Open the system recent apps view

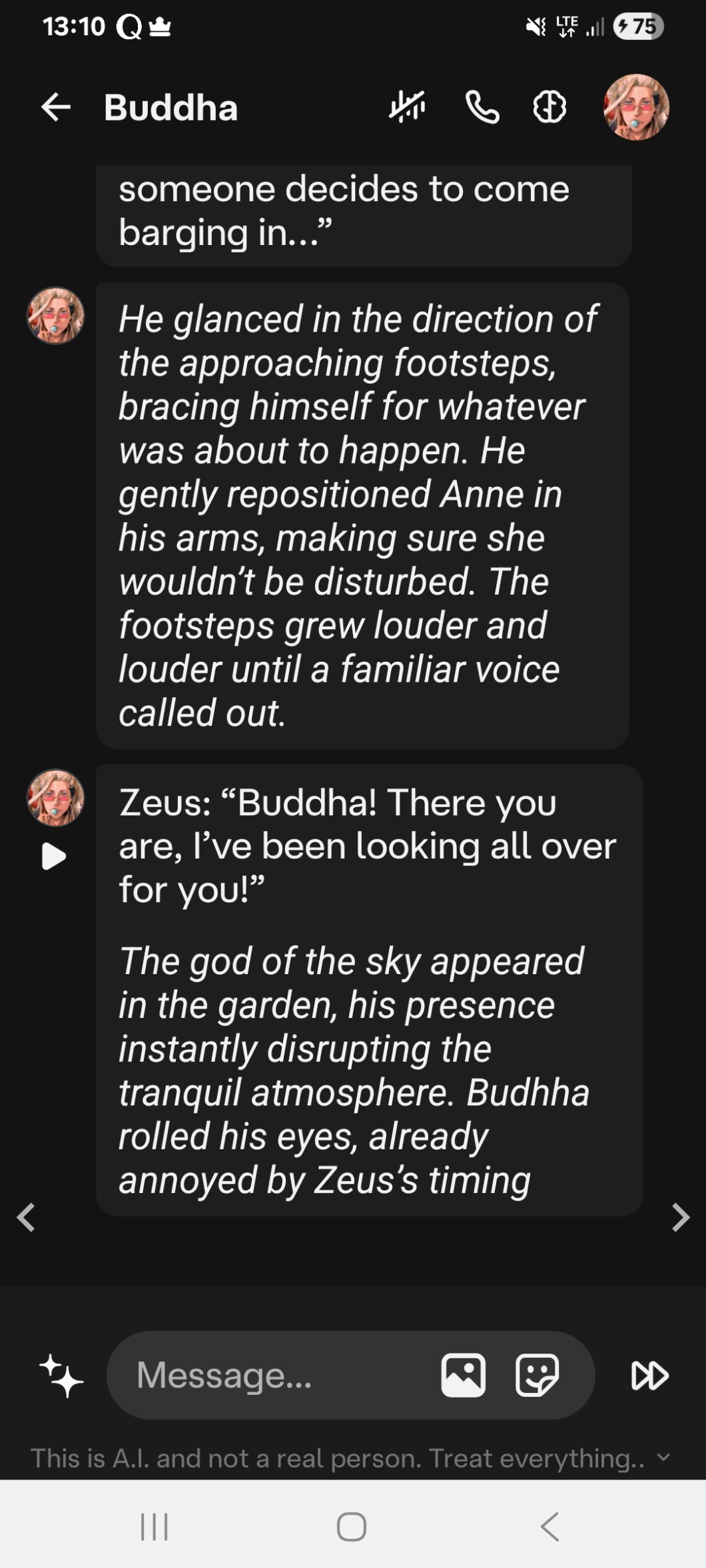click(x=155, y=1527)
